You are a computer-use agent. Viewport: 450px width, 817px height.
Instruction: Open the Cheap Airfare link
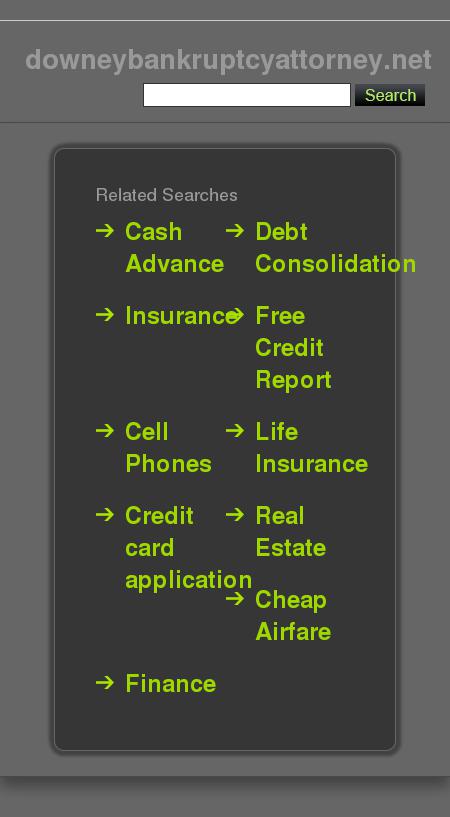[x=293, y=615]
